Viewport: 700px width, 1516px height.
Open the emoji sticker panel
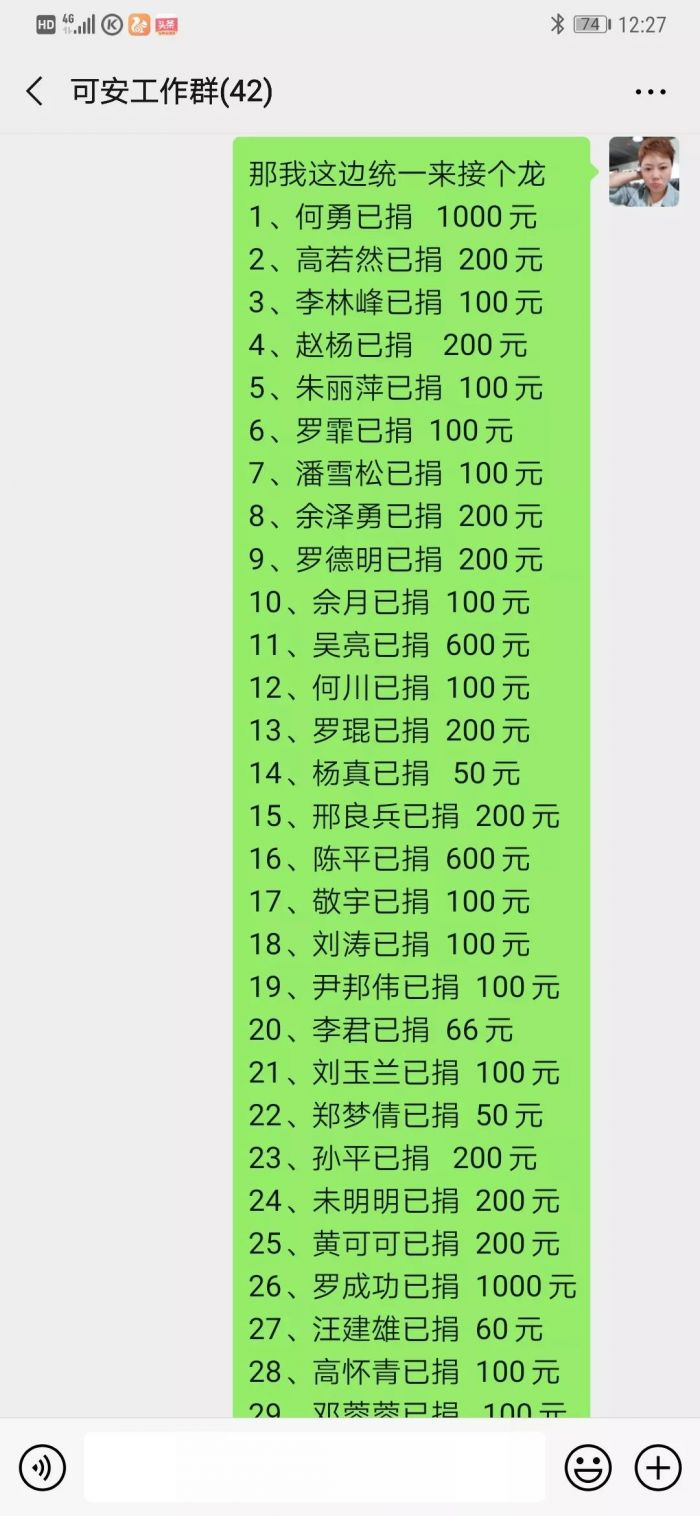tap(588, 1467)
